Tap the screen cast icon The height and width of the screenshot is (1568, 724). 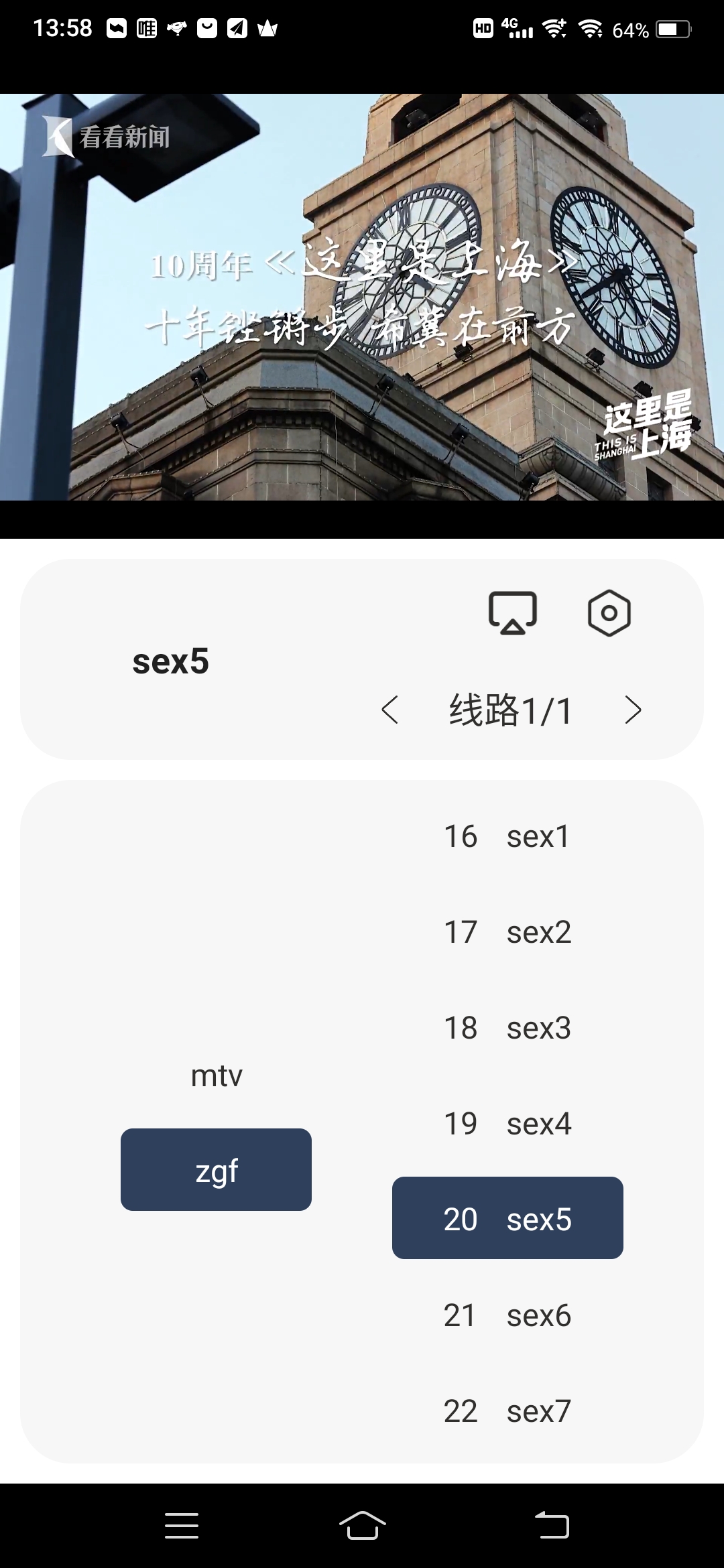(512, 612)
